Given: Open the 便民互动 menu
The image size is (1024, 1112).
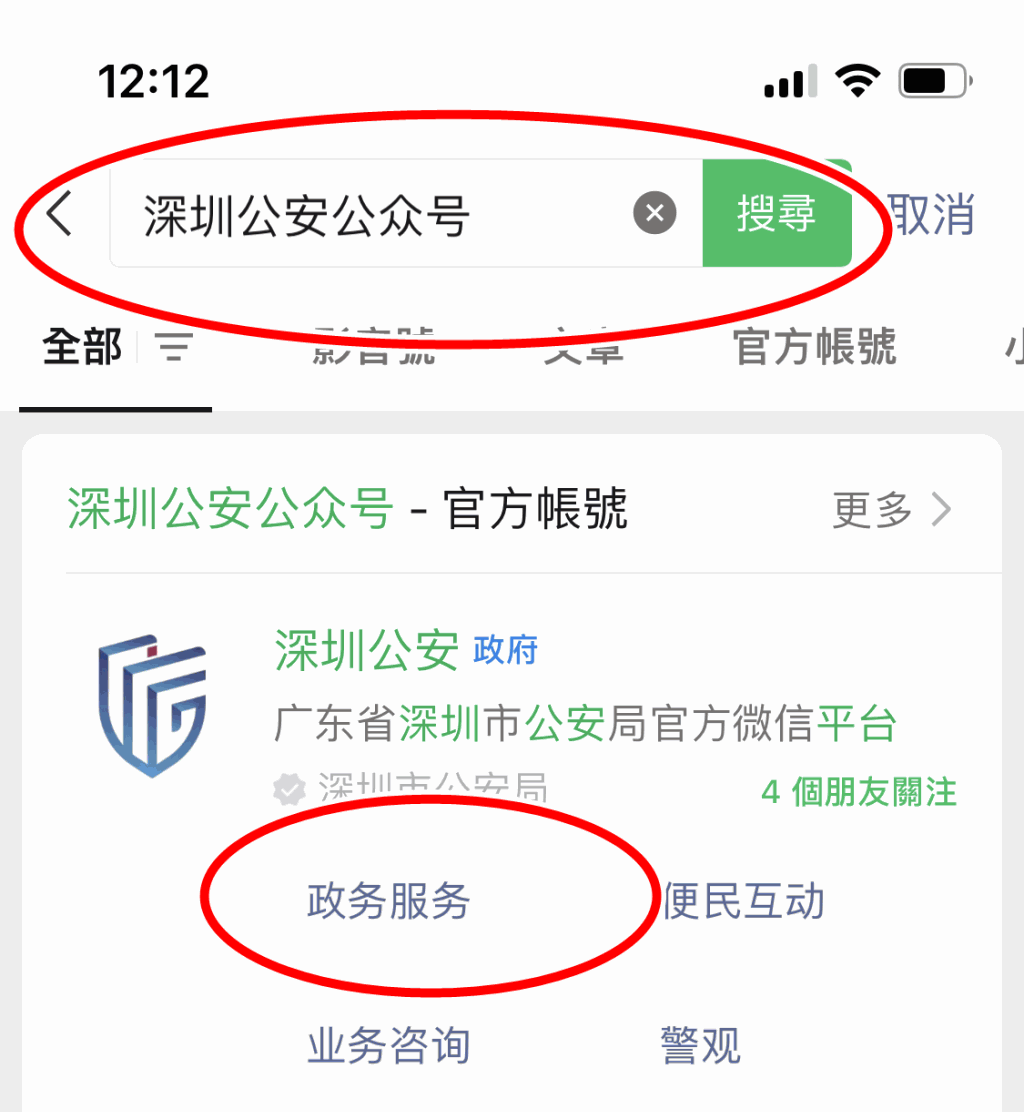Looking at the screenshot, I should point(743,901).
